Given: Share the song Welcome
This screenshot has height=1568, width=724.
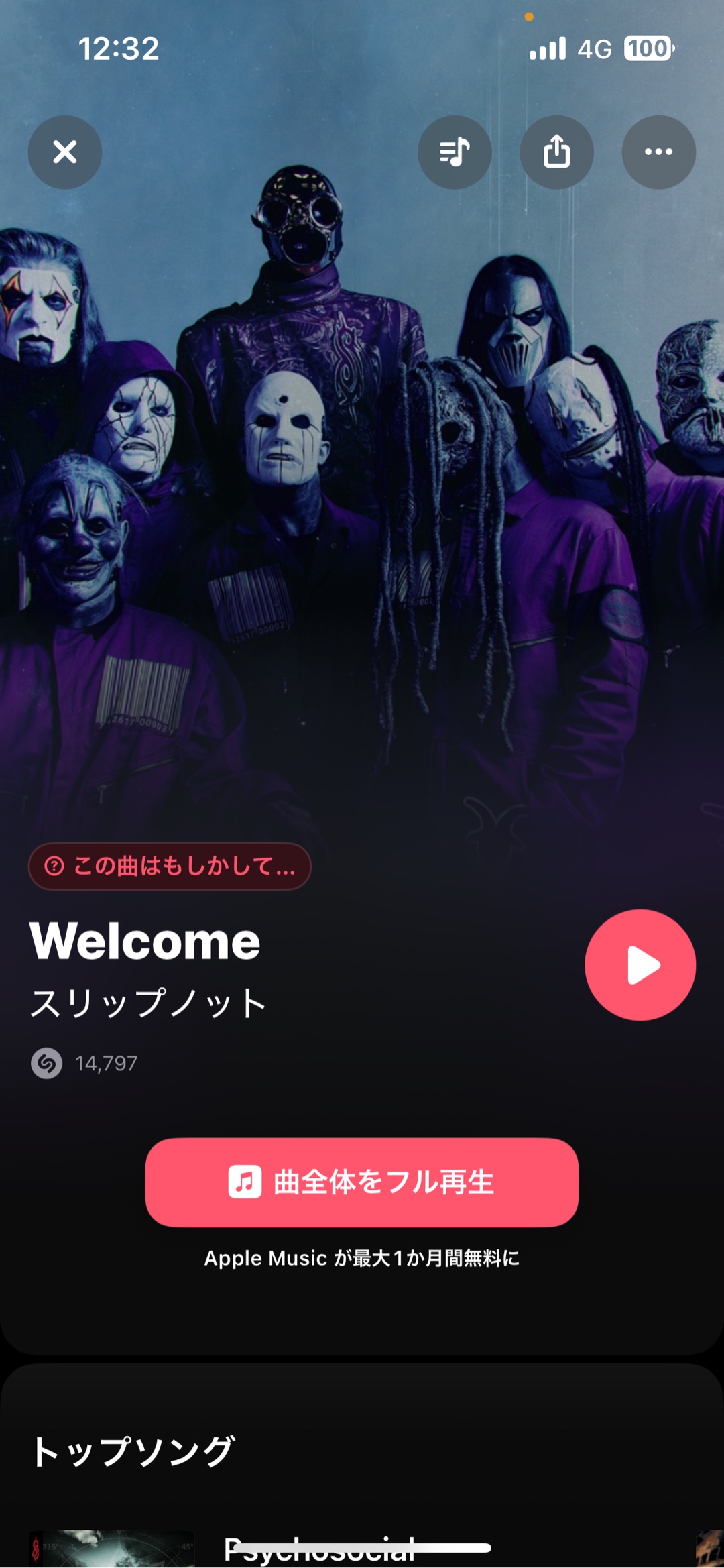Looking at the screenshot, I should (x=556, y=152).
